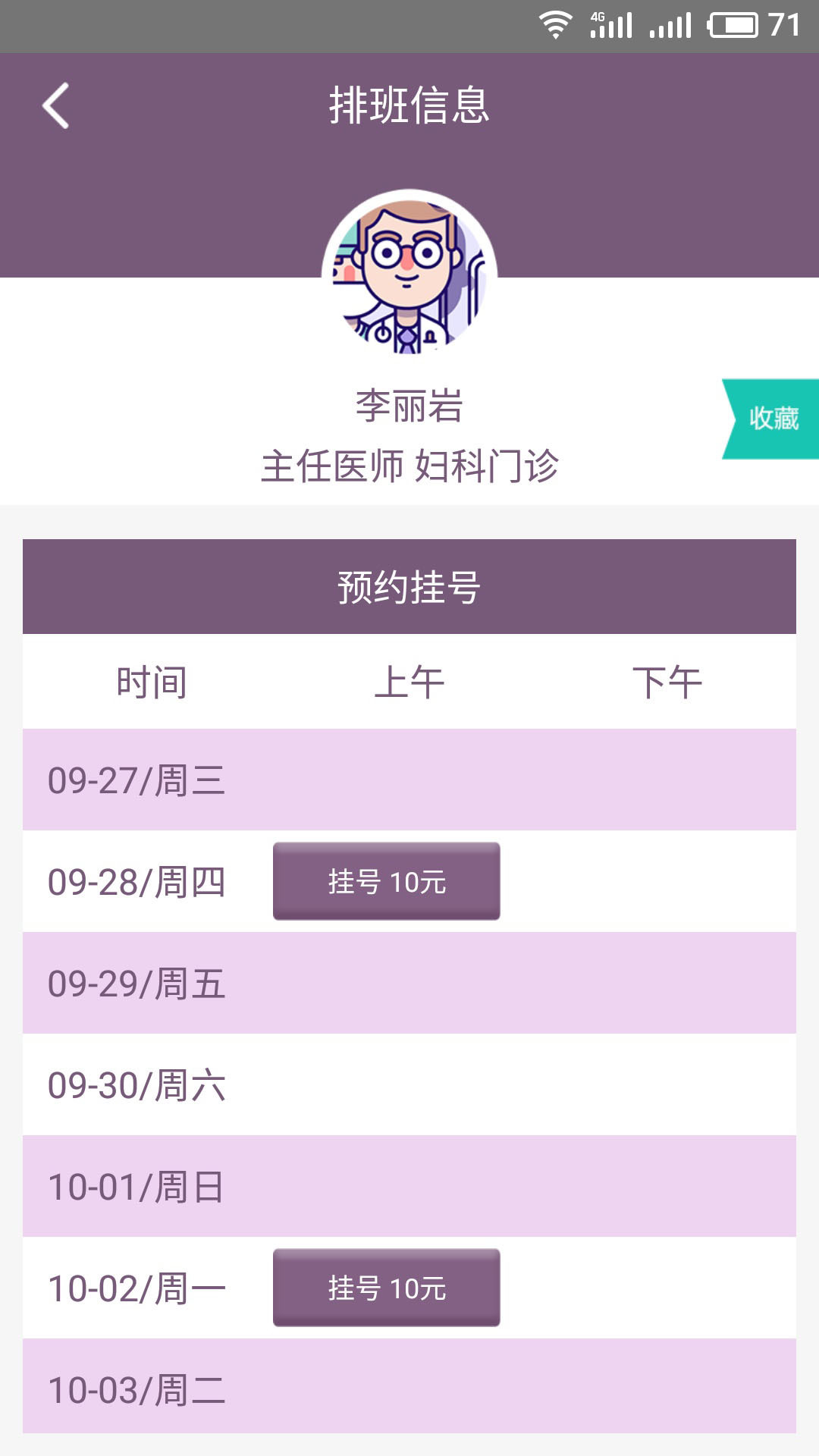Select the 10-02/周一 row
819x1456 pixels.
pos(136,1287)
